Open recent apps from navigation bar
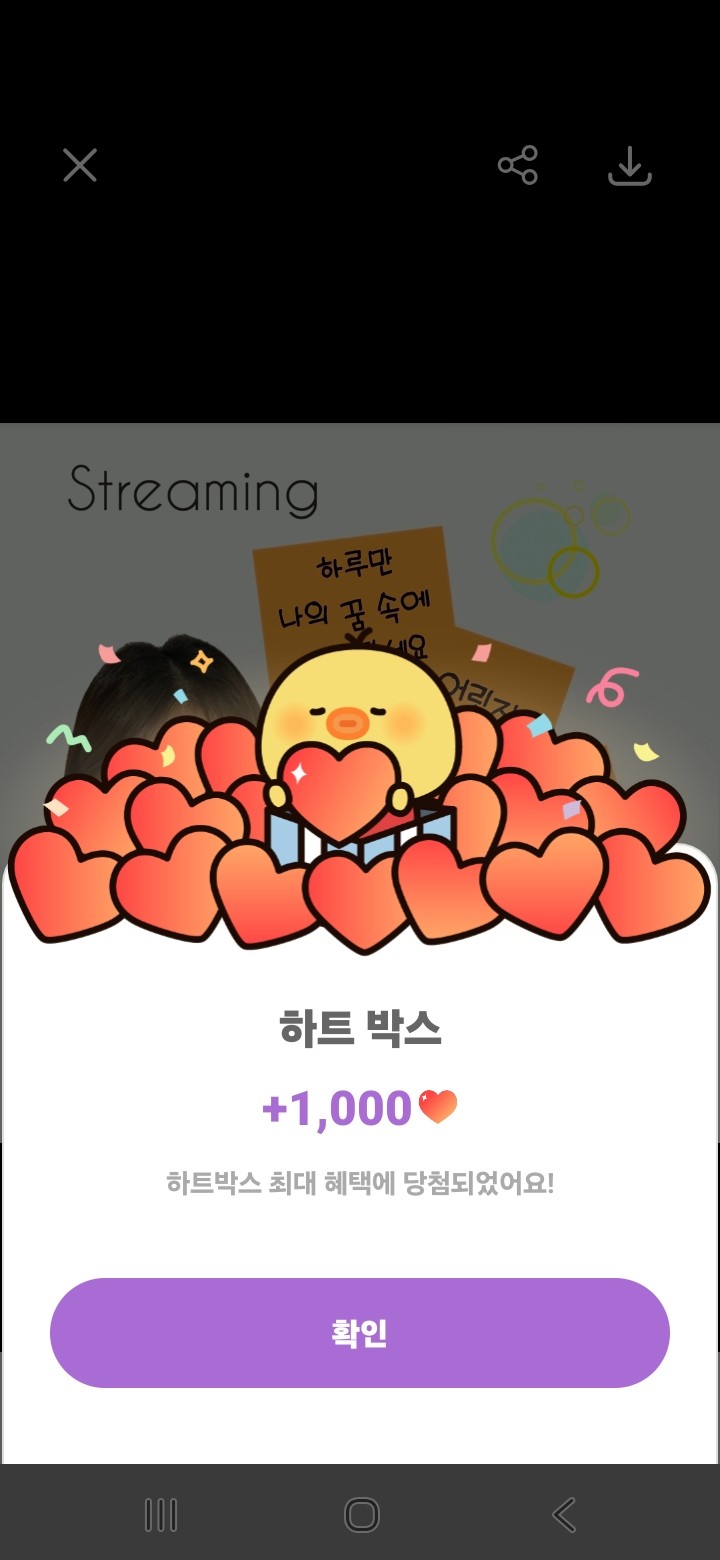720x1560 pixels. click(x=161, y=1515)
